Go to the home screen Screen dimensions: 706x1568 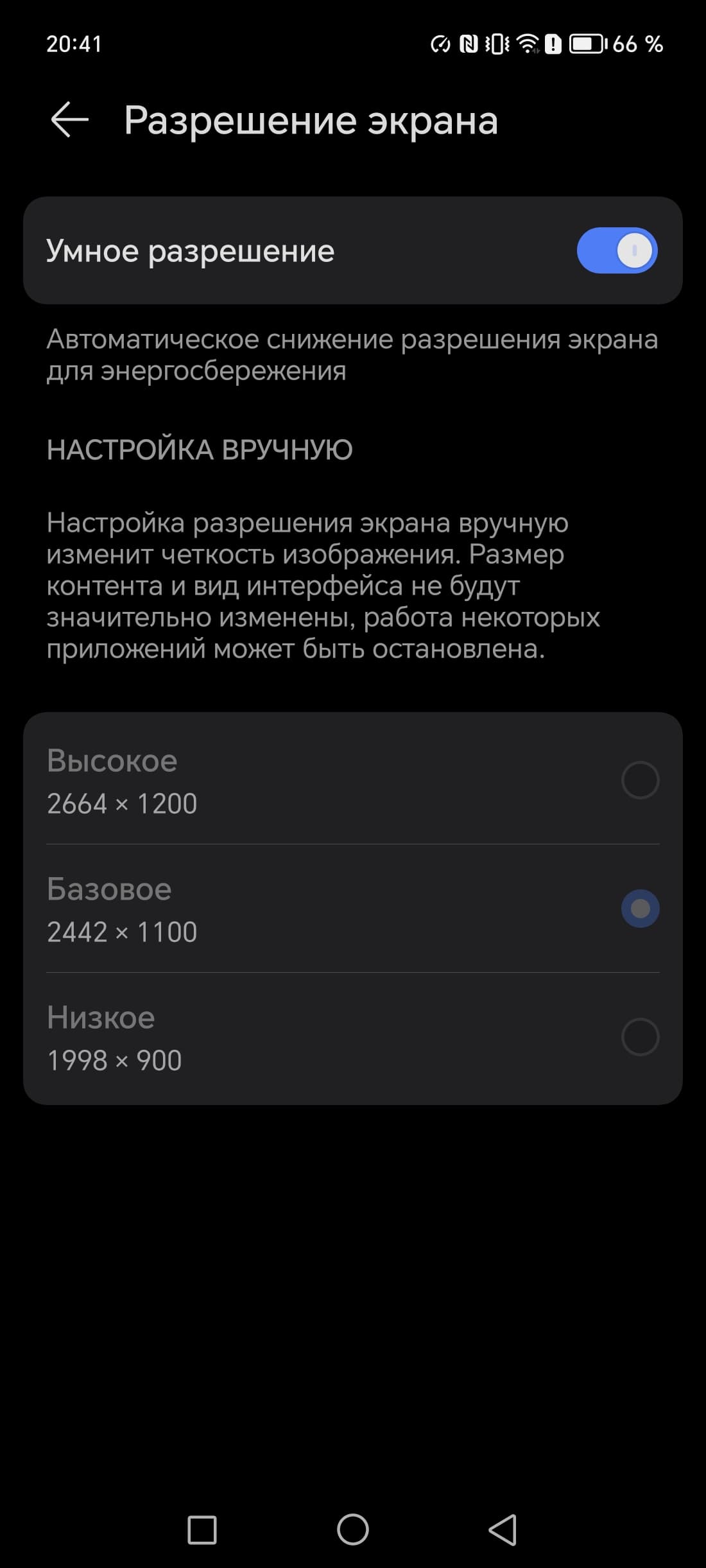(x=352, y=1529)
